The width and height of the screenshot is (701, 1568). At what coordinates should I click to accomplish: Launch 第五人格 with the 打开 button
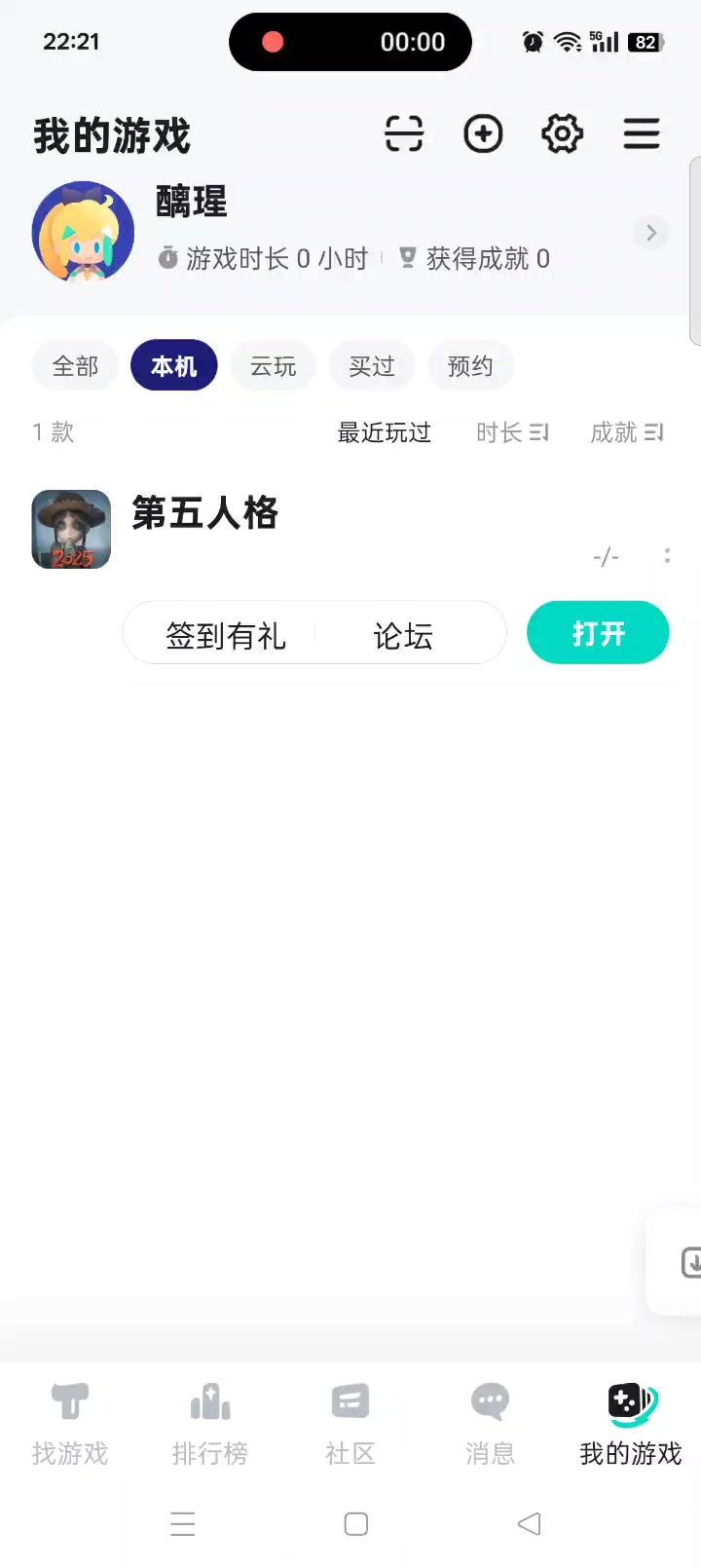click(598, 633)
